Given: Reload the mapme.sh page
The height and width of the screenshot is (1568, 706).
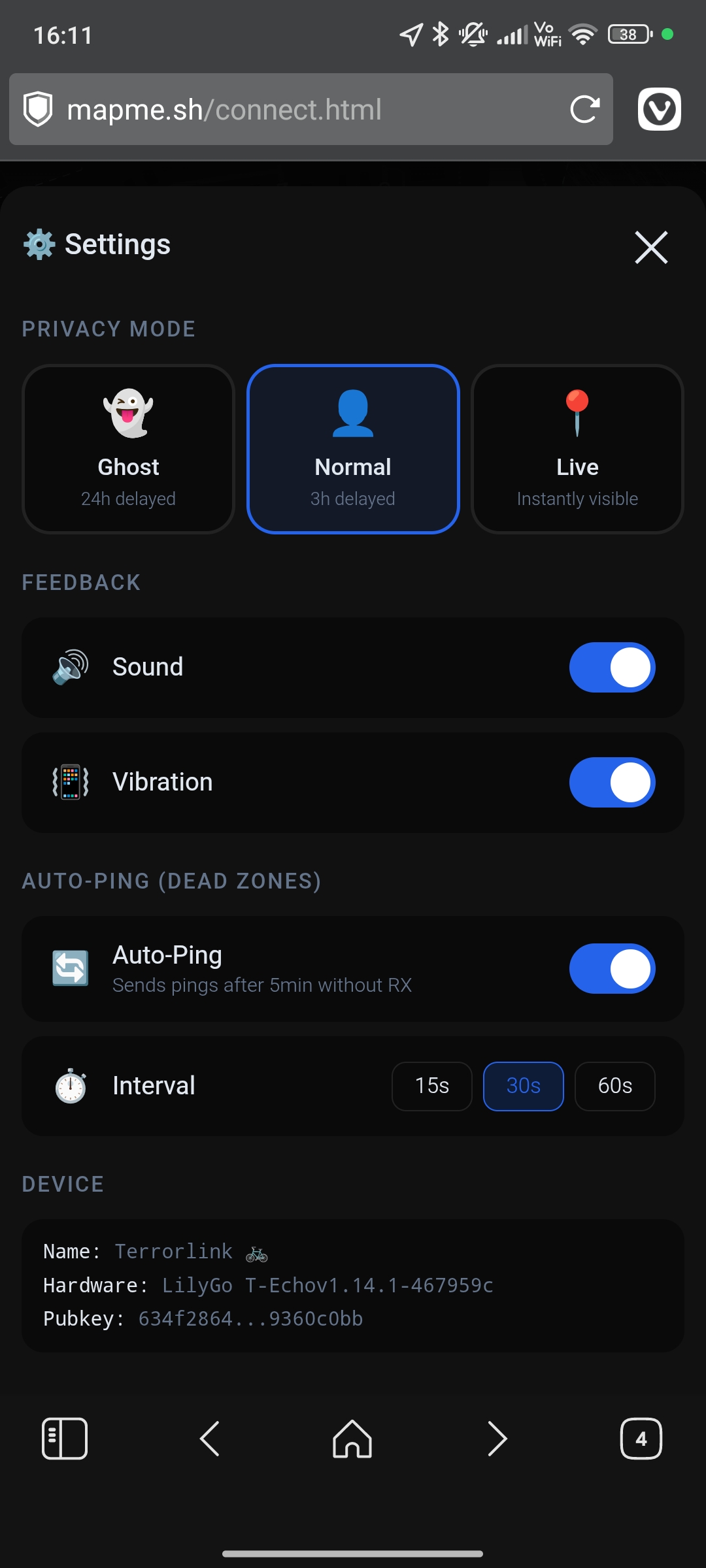Looking at the screenshot, I should tap(584, 109).
